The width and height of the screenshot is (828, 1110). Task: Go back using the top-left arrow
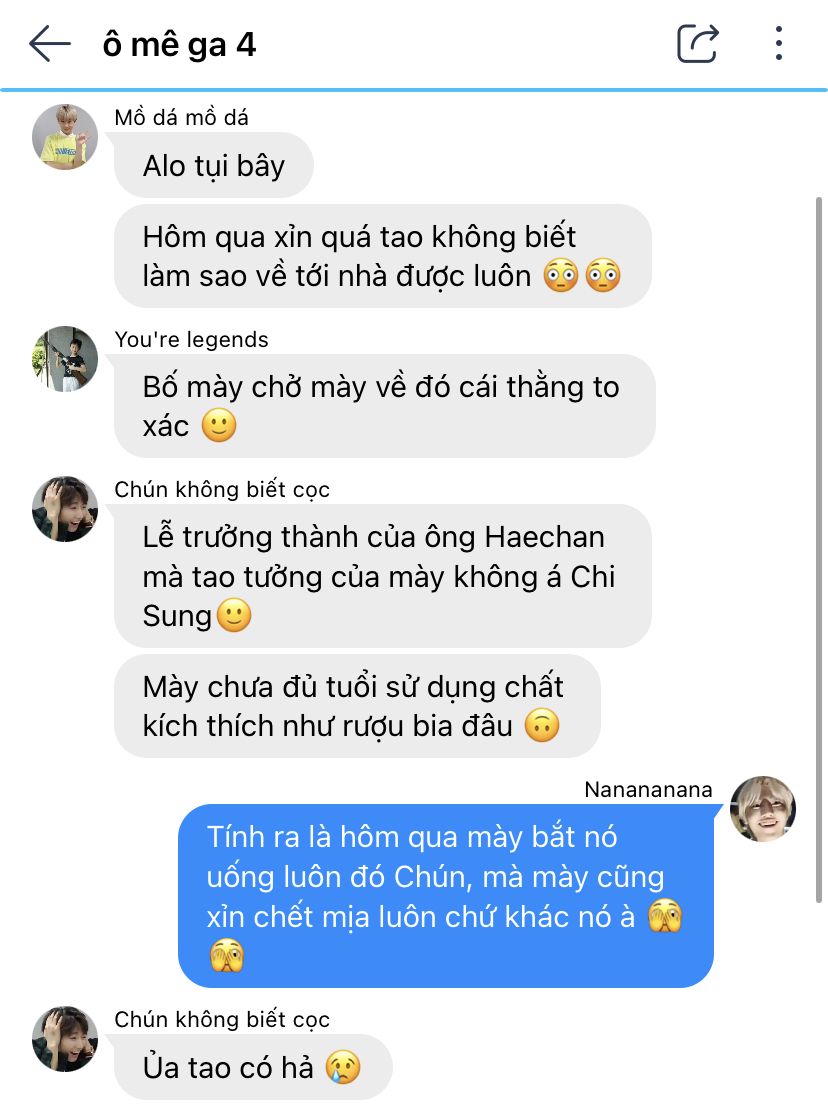[x=50, y=44]
